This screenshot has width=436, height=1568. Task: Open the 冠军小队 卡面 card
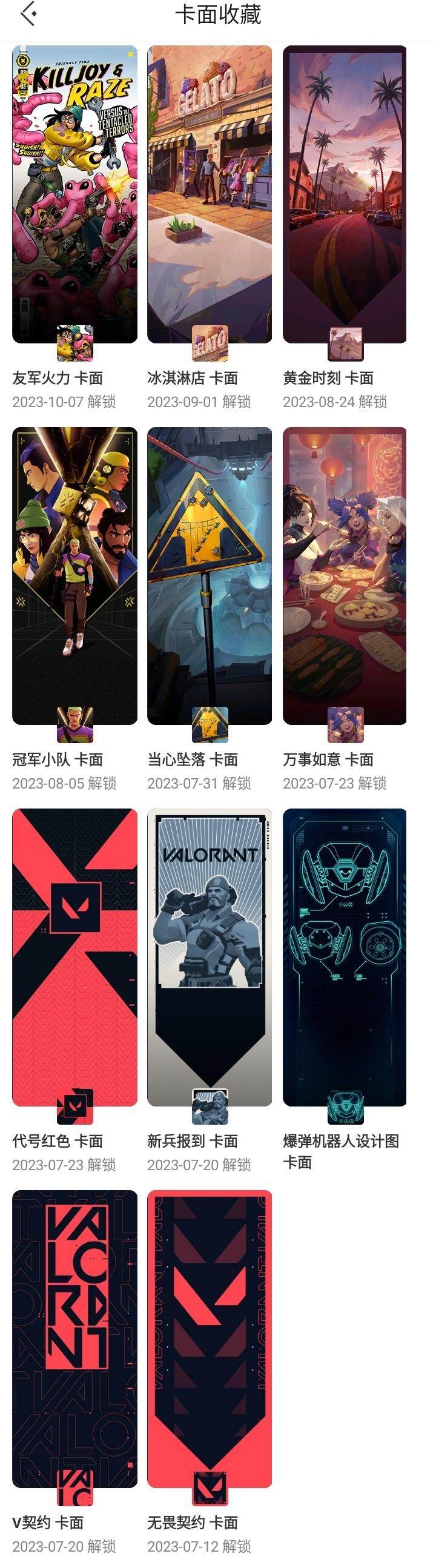click(x=75, y=576)
